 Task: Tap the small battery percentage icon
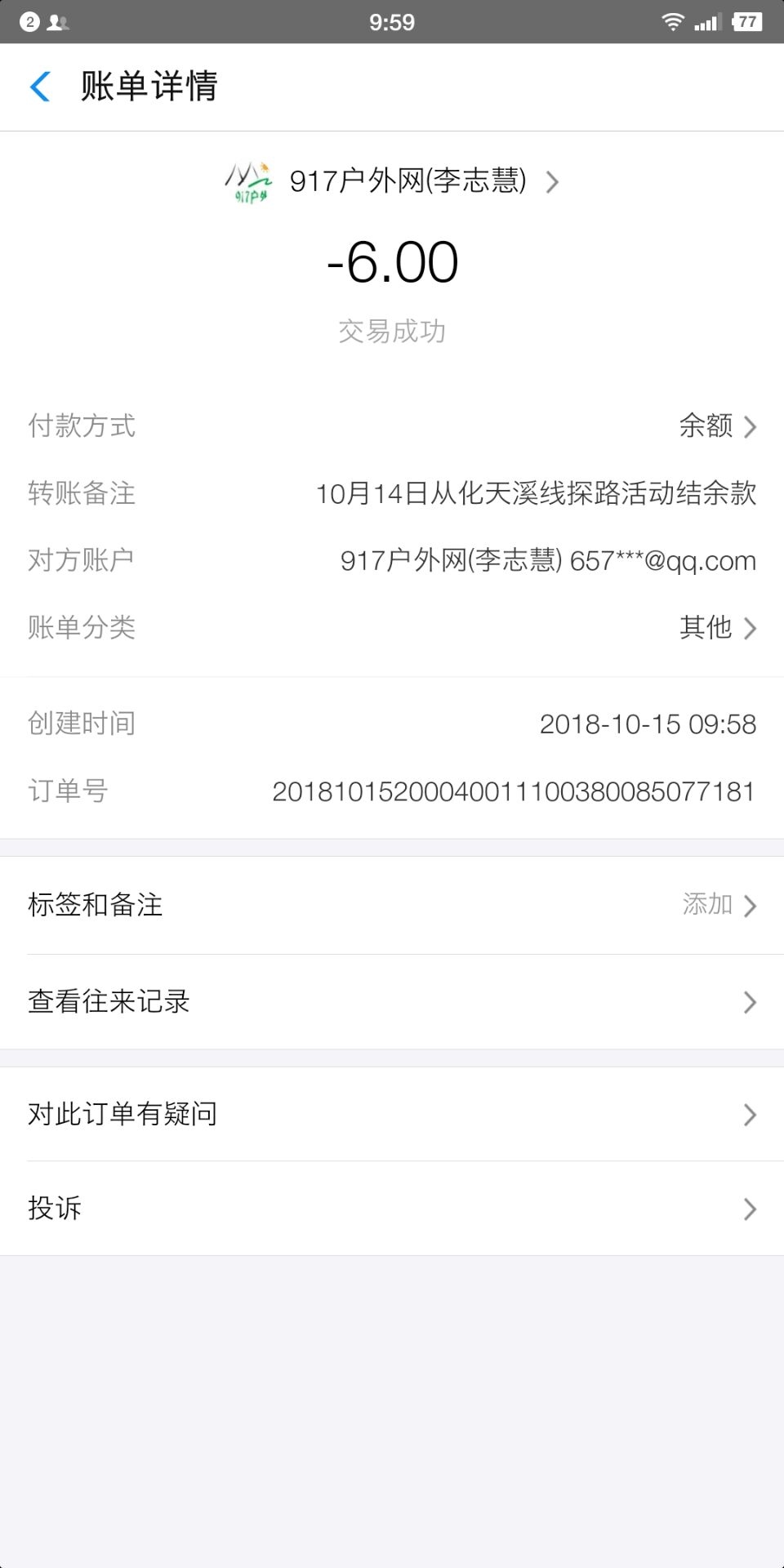(748, 20)
